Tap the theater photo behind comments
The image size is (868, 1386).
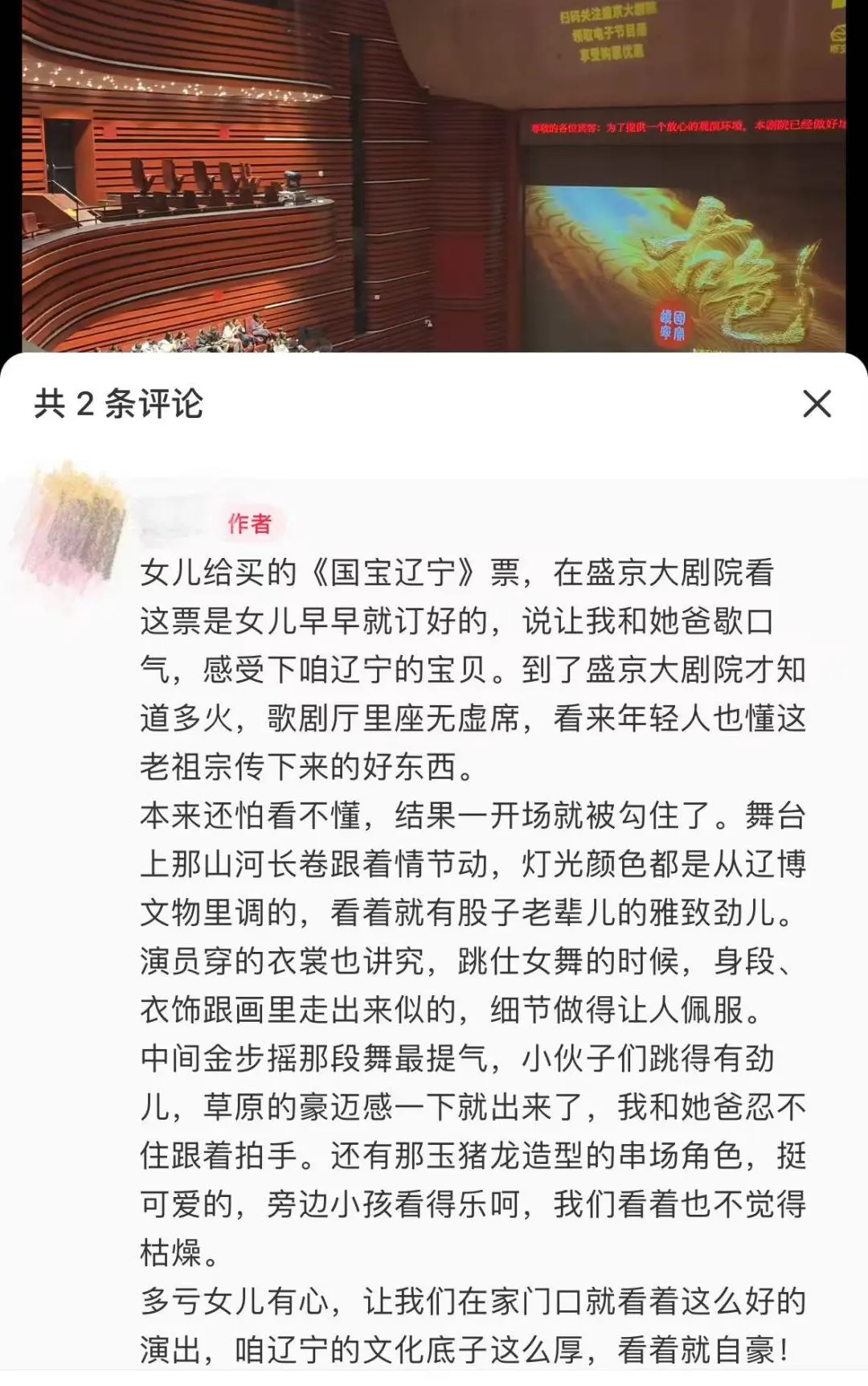[434, 177]
